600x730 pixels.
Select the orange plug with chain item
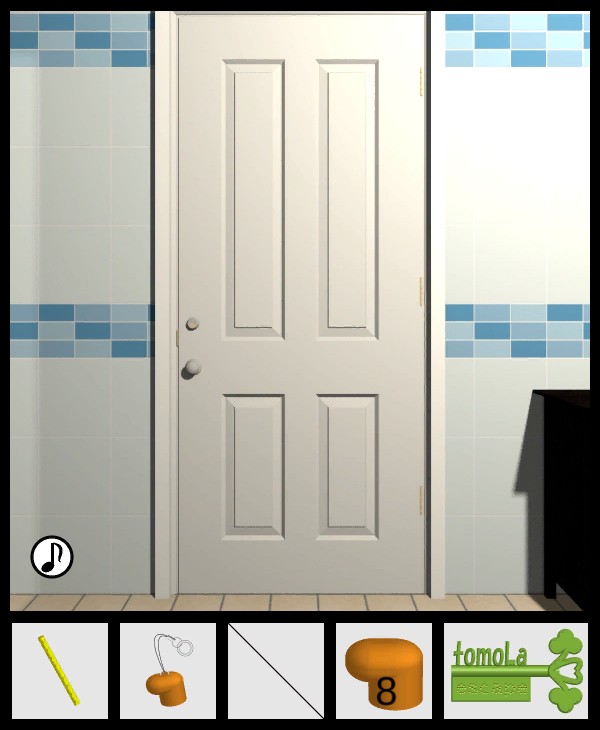coord(168,671)
